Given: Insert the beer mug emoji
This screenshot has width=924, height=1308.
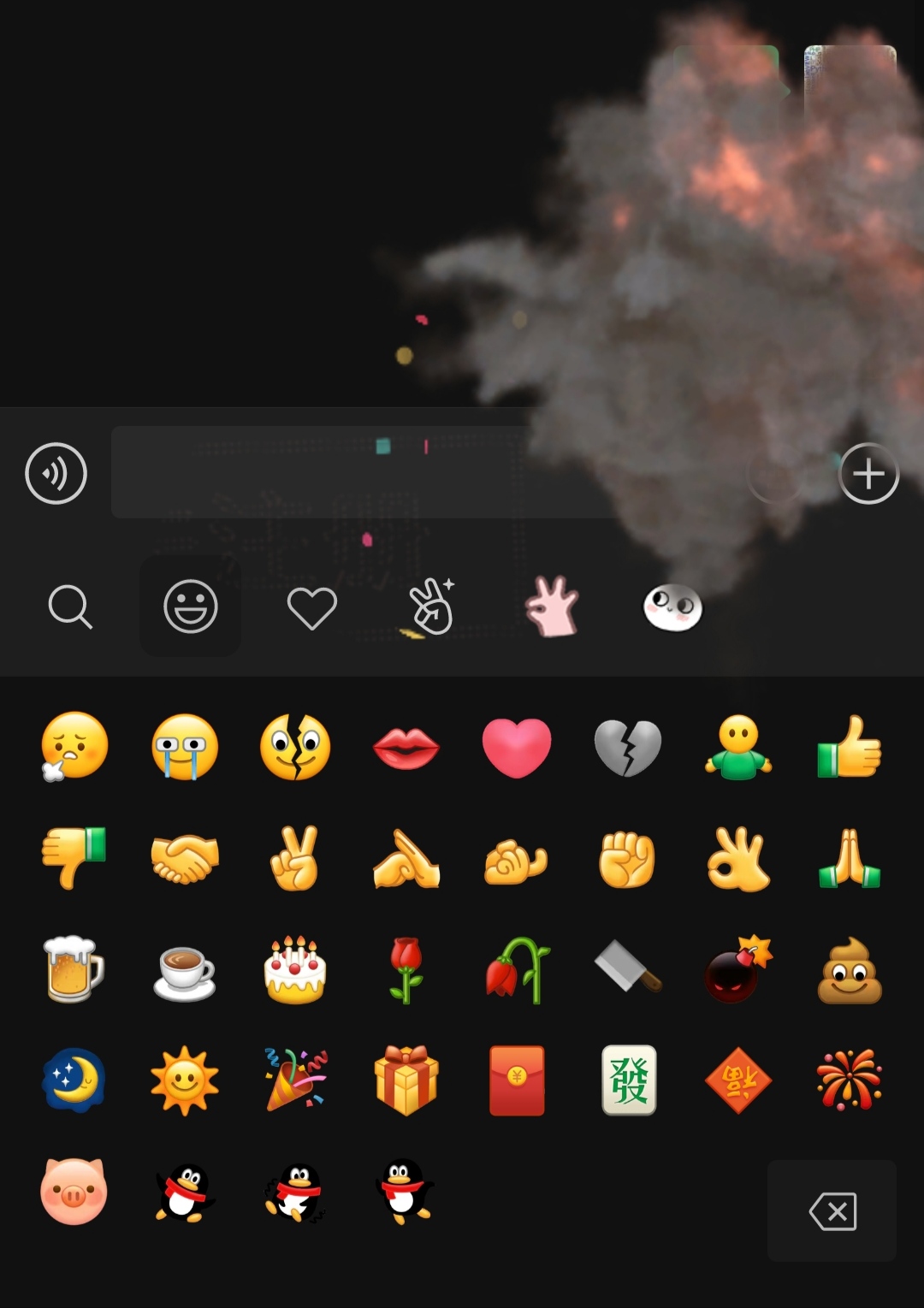Looking at the screenshot, I should click(x=74, y=970).
